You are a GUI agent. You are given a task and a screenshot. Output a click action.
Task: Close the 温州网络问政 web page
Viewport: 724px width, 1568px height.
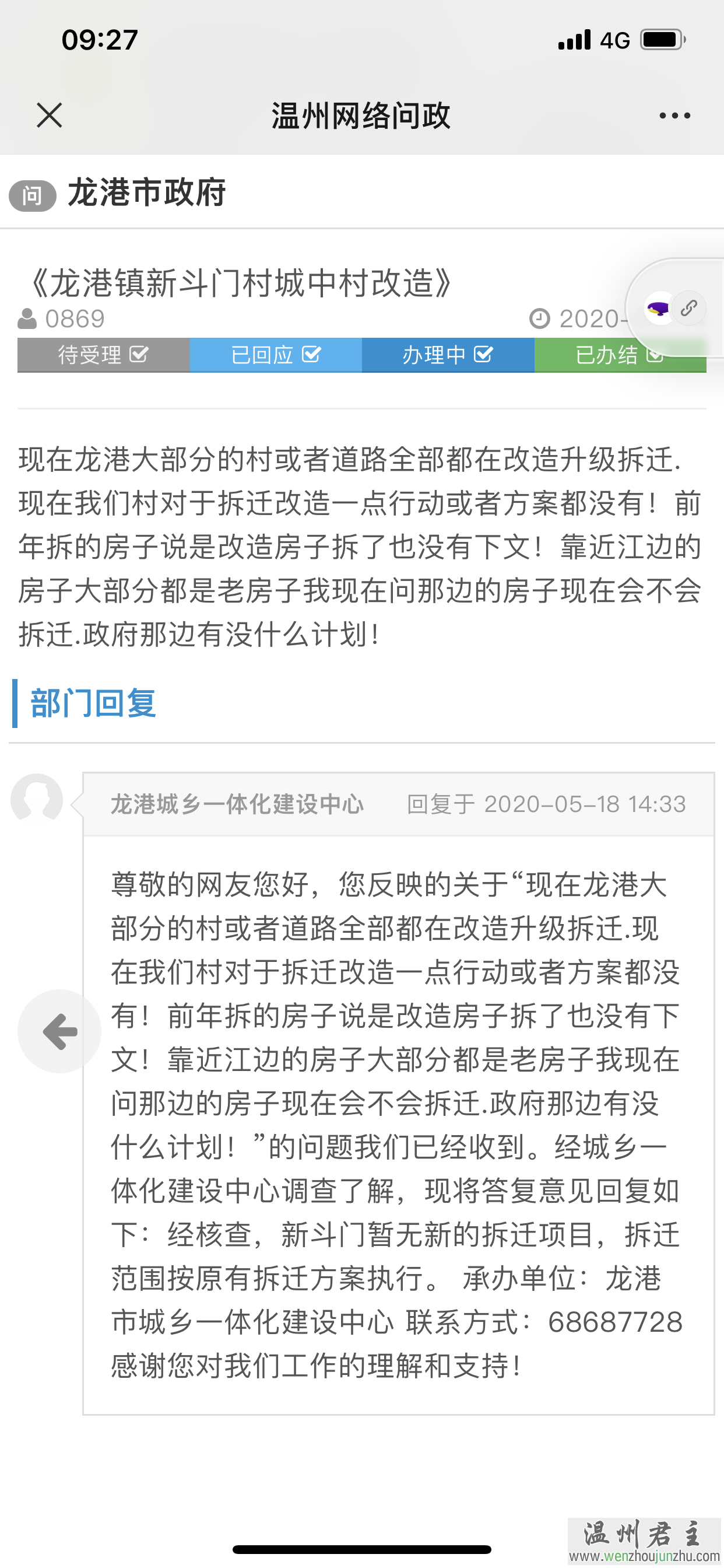pyautogui.click(x=50, y=115)
